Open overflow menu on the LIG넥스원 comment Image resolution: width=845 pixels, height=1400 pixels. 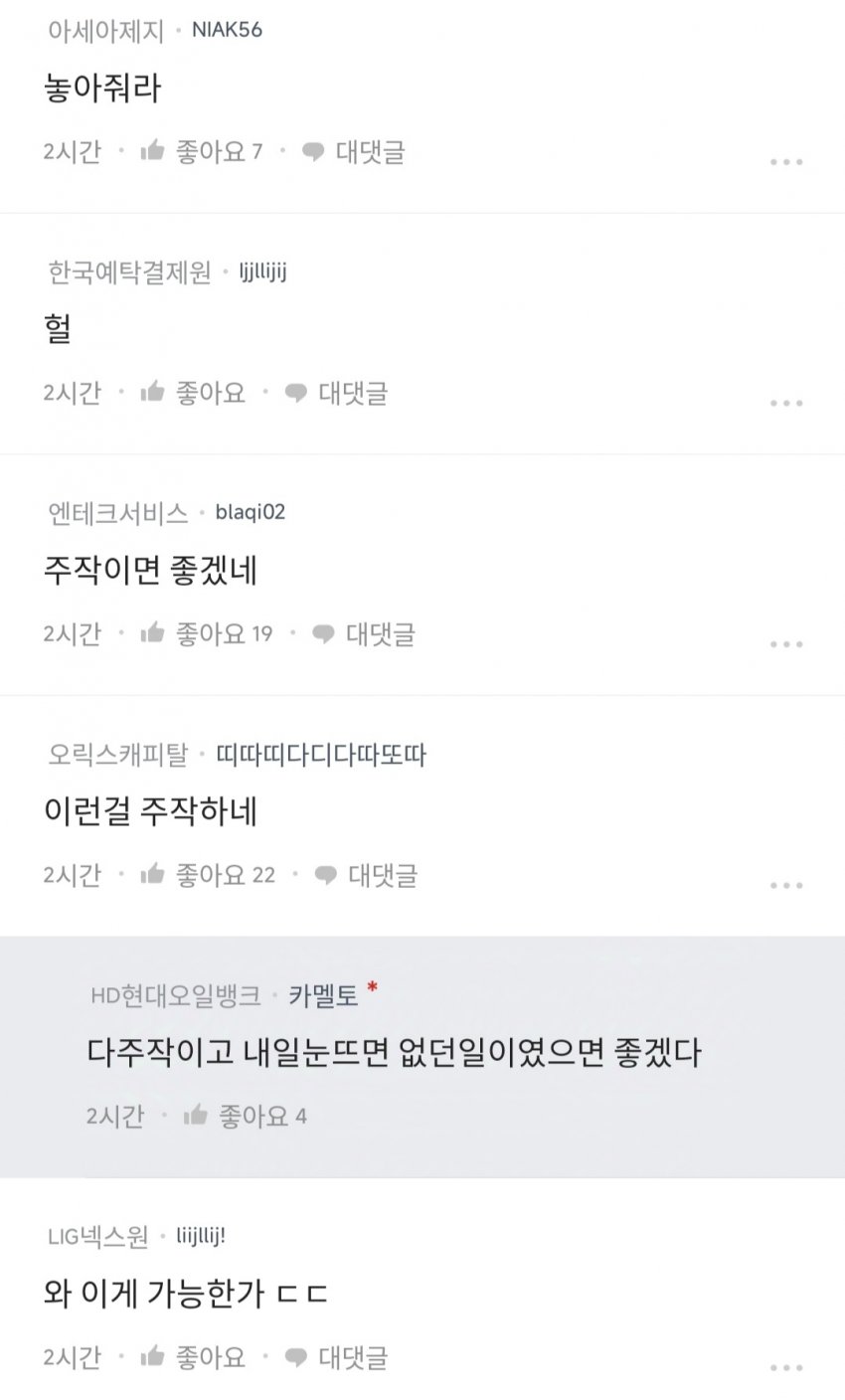[x=785, y=1368]
